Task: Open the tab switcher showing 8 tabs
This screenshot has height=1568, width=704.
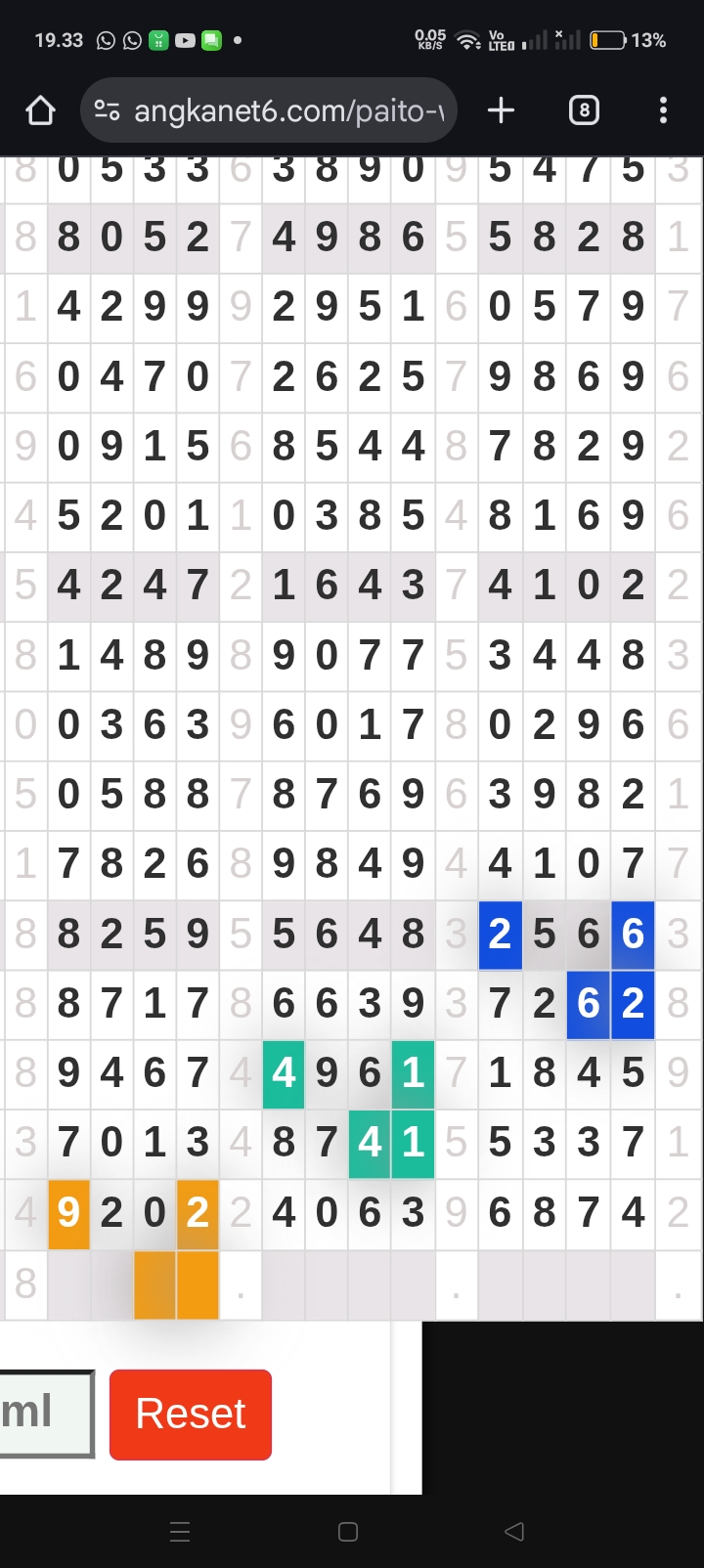Action: pos(584,110)
